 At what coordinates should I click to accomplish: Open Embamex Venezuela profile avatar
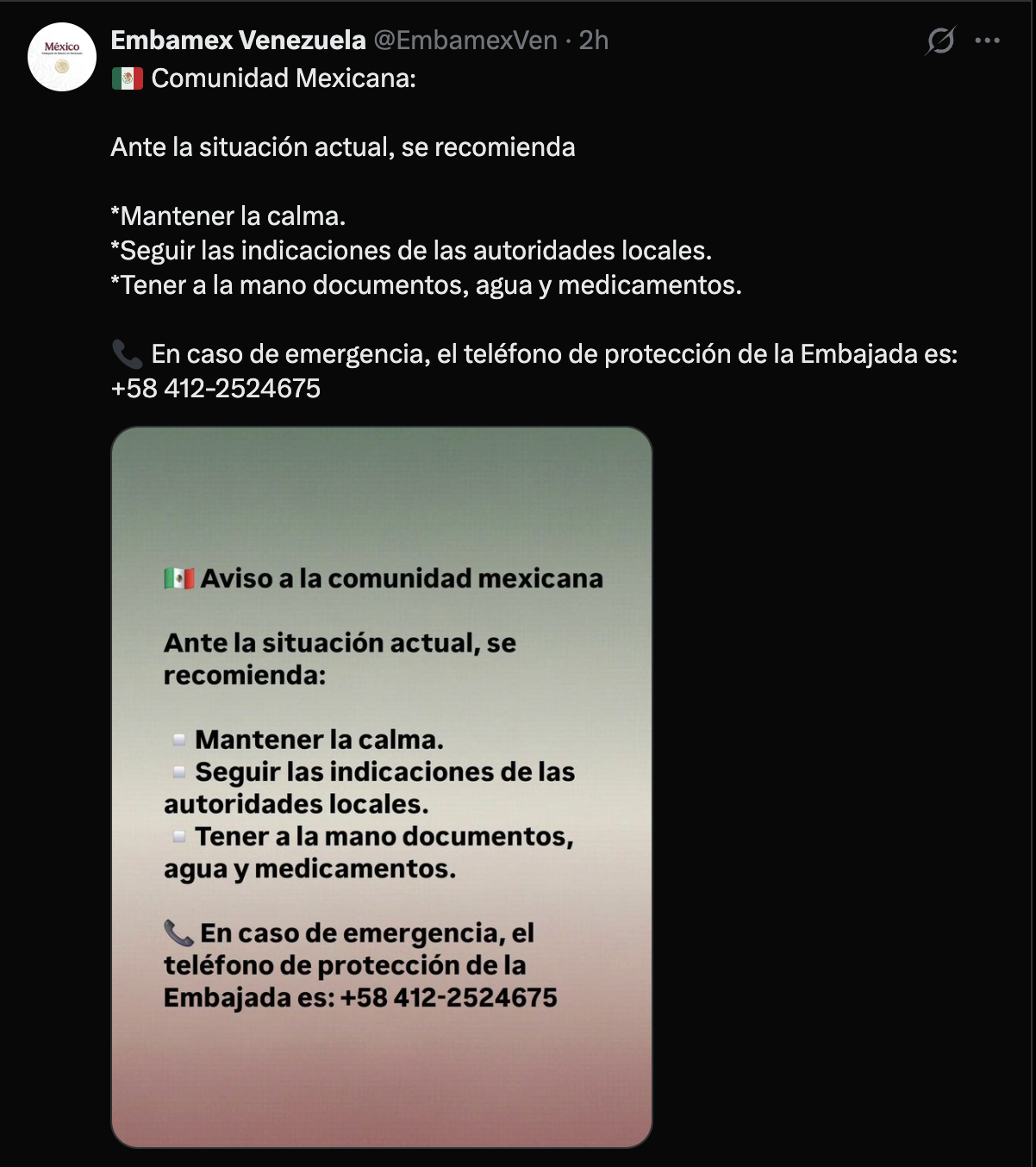[61, 57]
